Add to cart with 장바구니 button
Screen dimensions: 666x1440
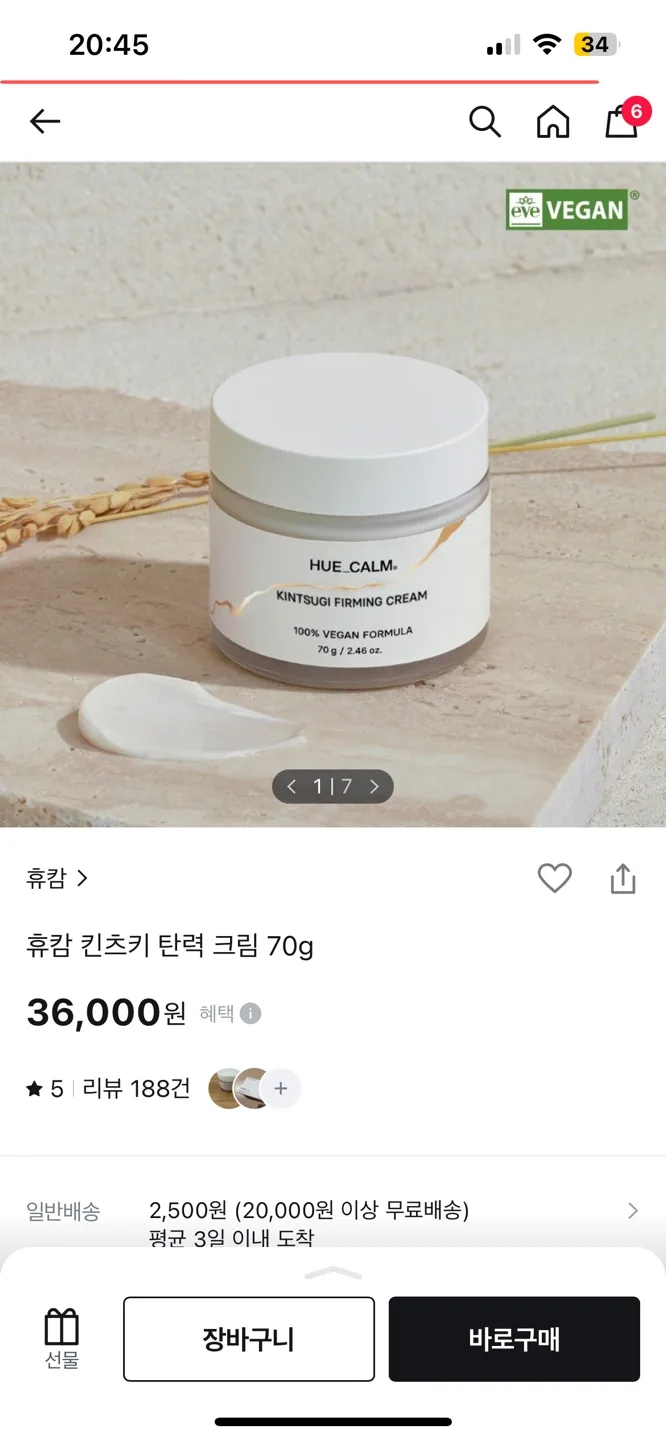248,1339
